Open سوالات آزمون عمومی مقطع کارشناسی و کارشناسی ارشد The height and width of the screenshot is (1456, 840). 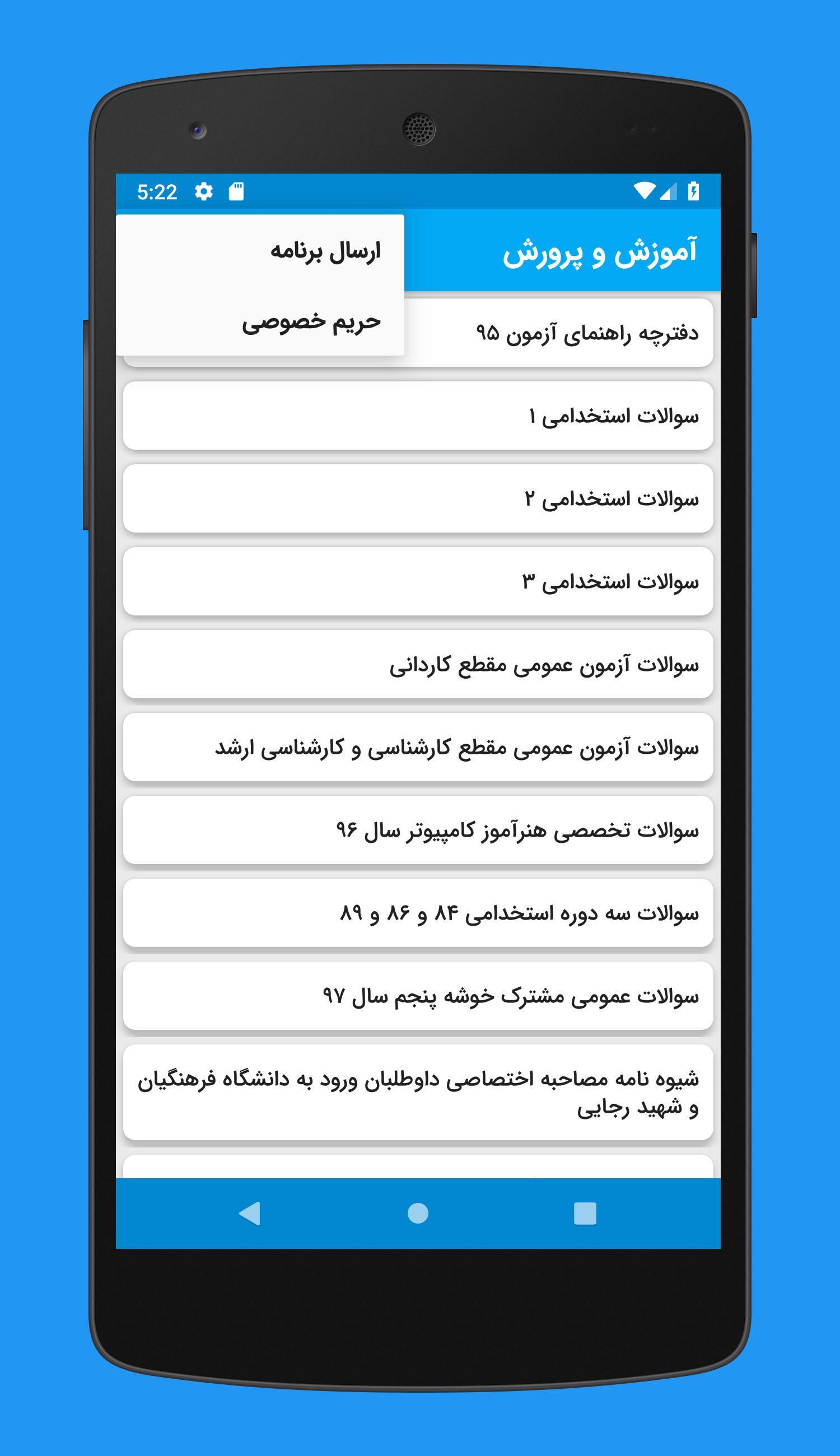tap(418, 747)
